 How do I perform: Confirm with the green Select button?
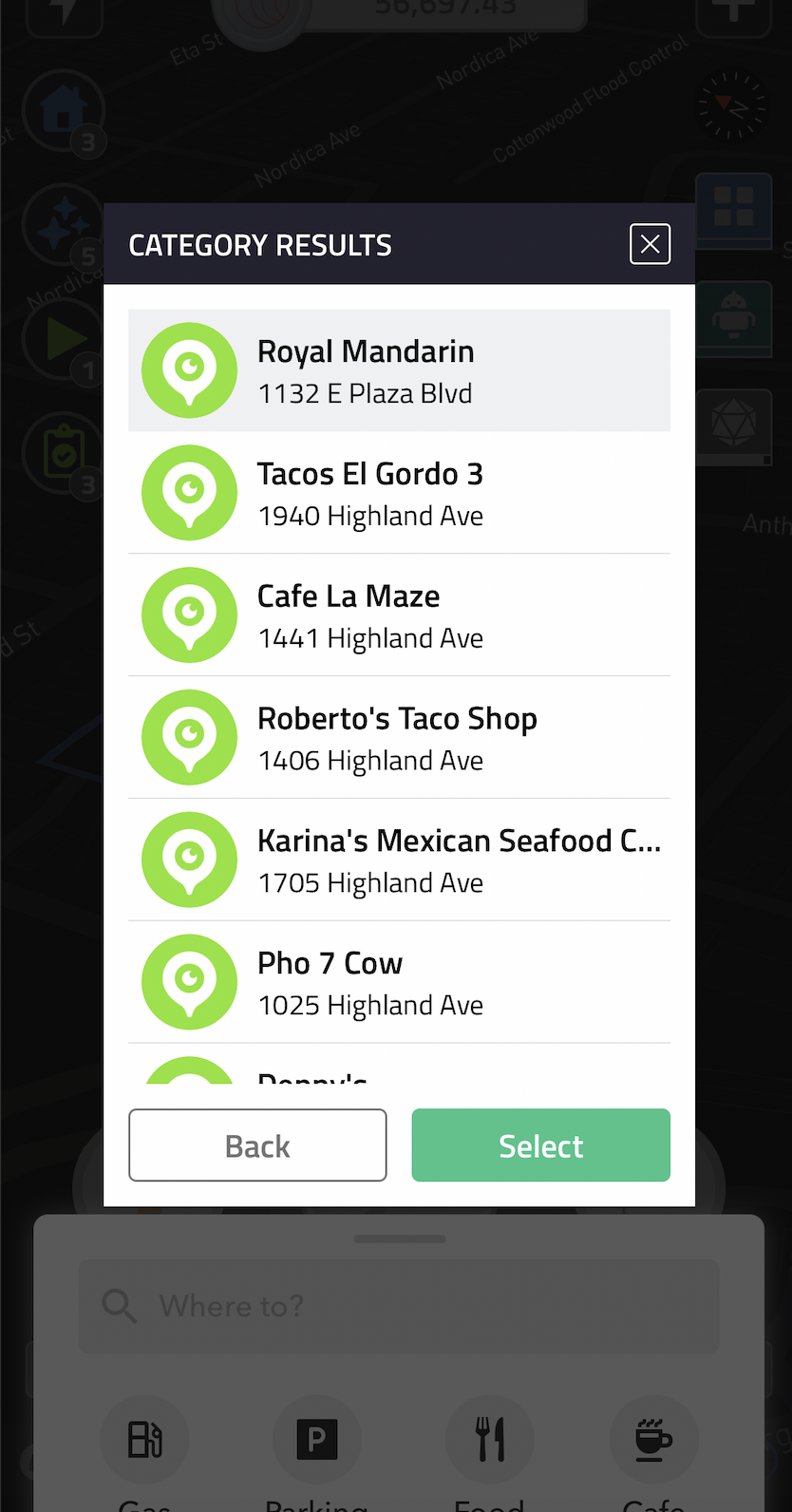[x=540, y=1145]
